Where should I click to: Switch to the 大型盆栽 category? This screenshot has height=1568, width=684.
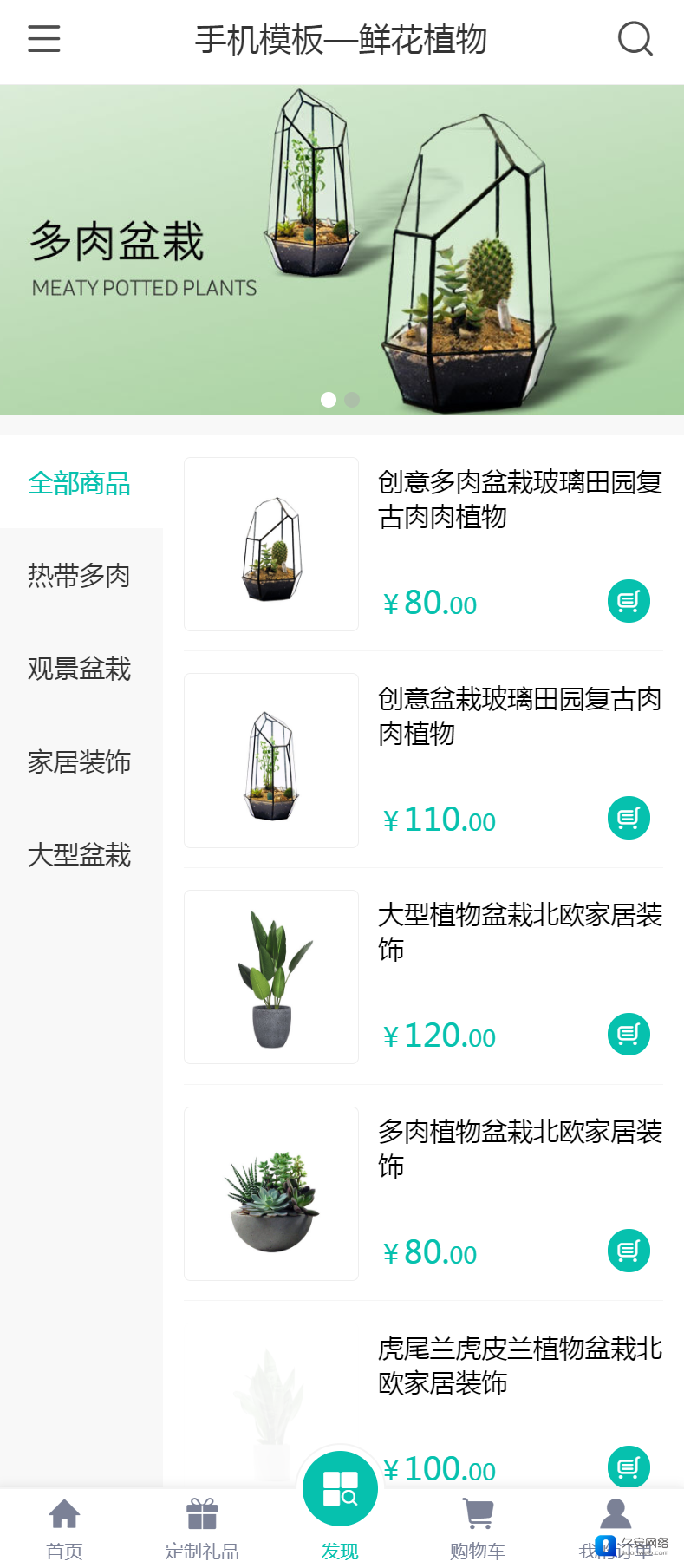(79, 855)
